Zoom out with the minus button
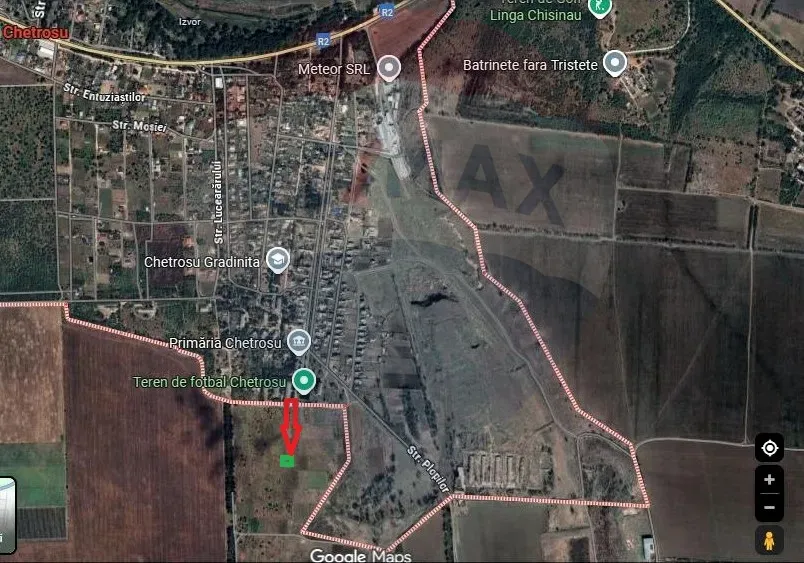Image resolution: width=804 pixels, height=563 pixels. (x=769, y=507)
